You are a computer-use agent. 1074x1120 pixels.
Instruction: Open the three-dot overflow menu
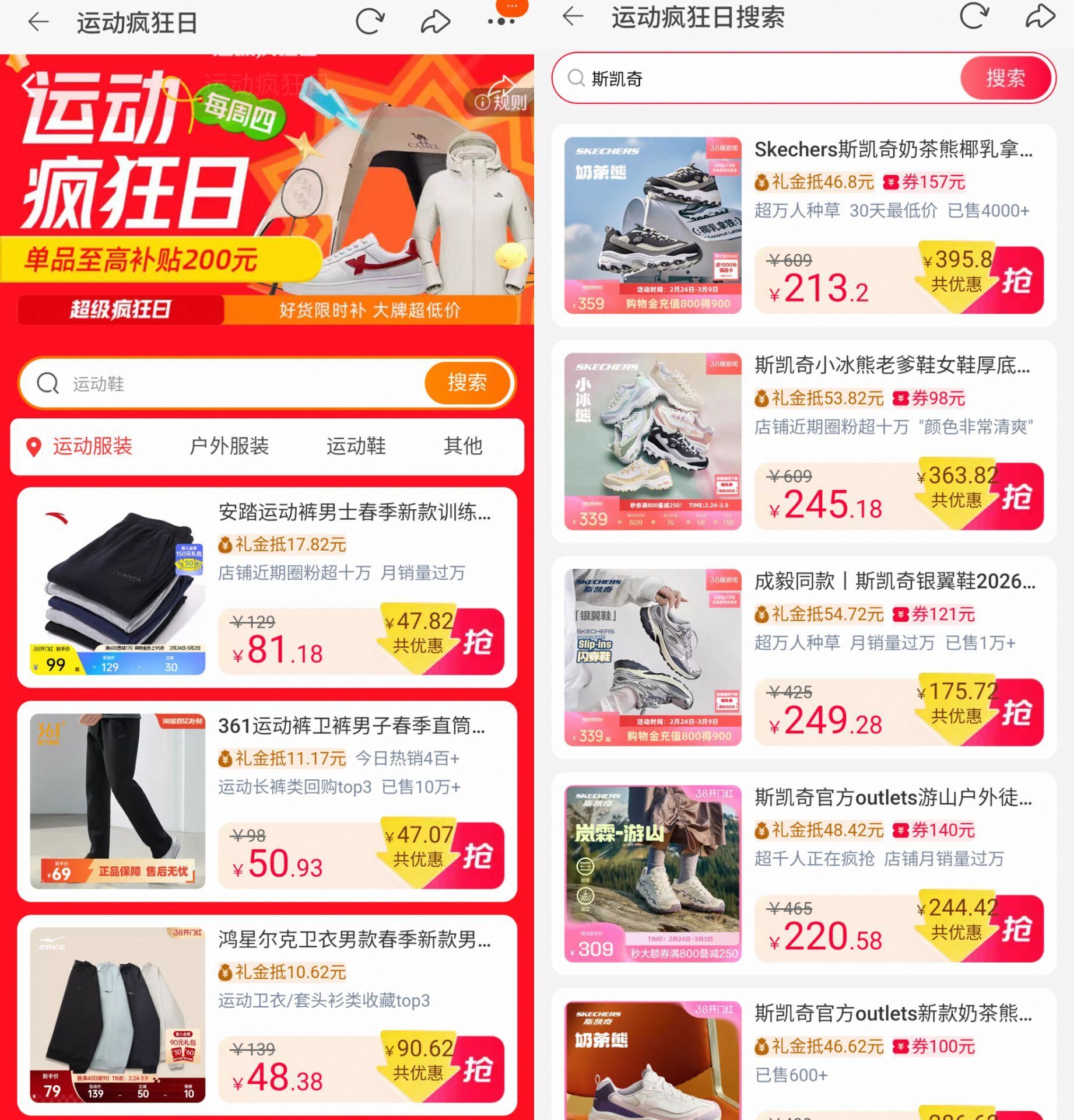click(501, 22)
